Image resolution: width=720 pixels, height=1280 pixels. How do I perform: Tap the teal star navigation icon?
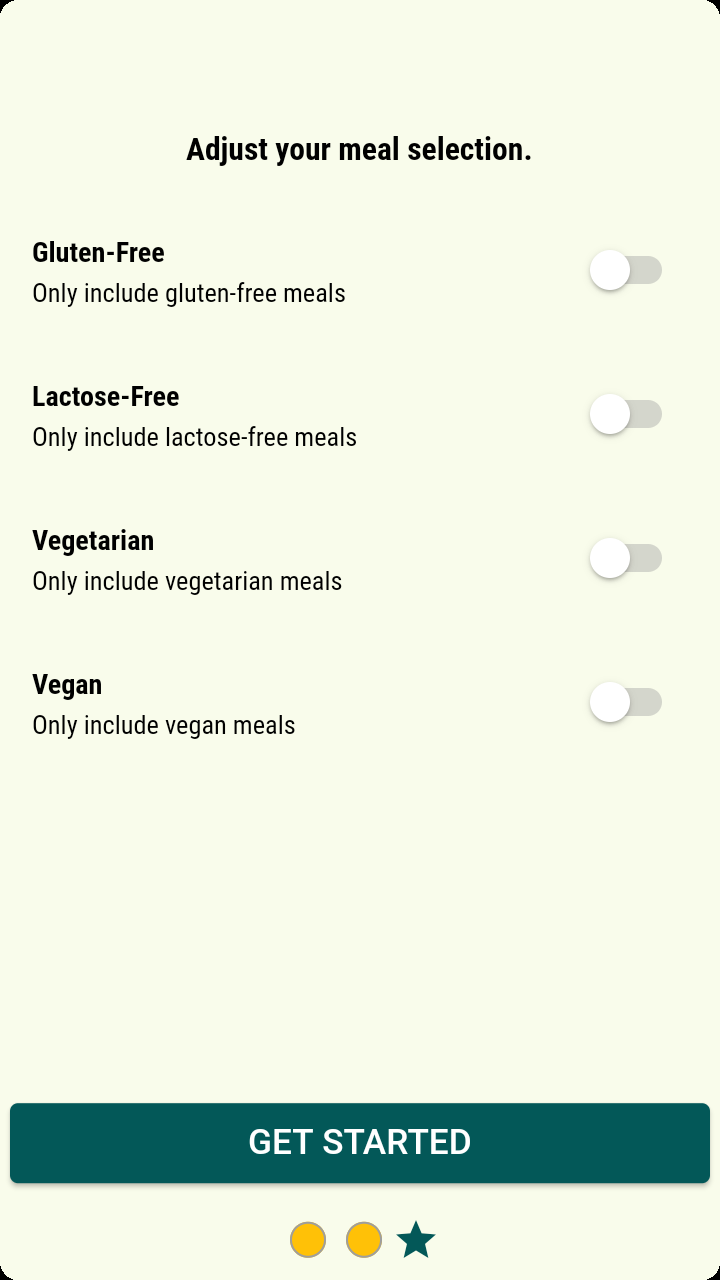point(418,1239)
